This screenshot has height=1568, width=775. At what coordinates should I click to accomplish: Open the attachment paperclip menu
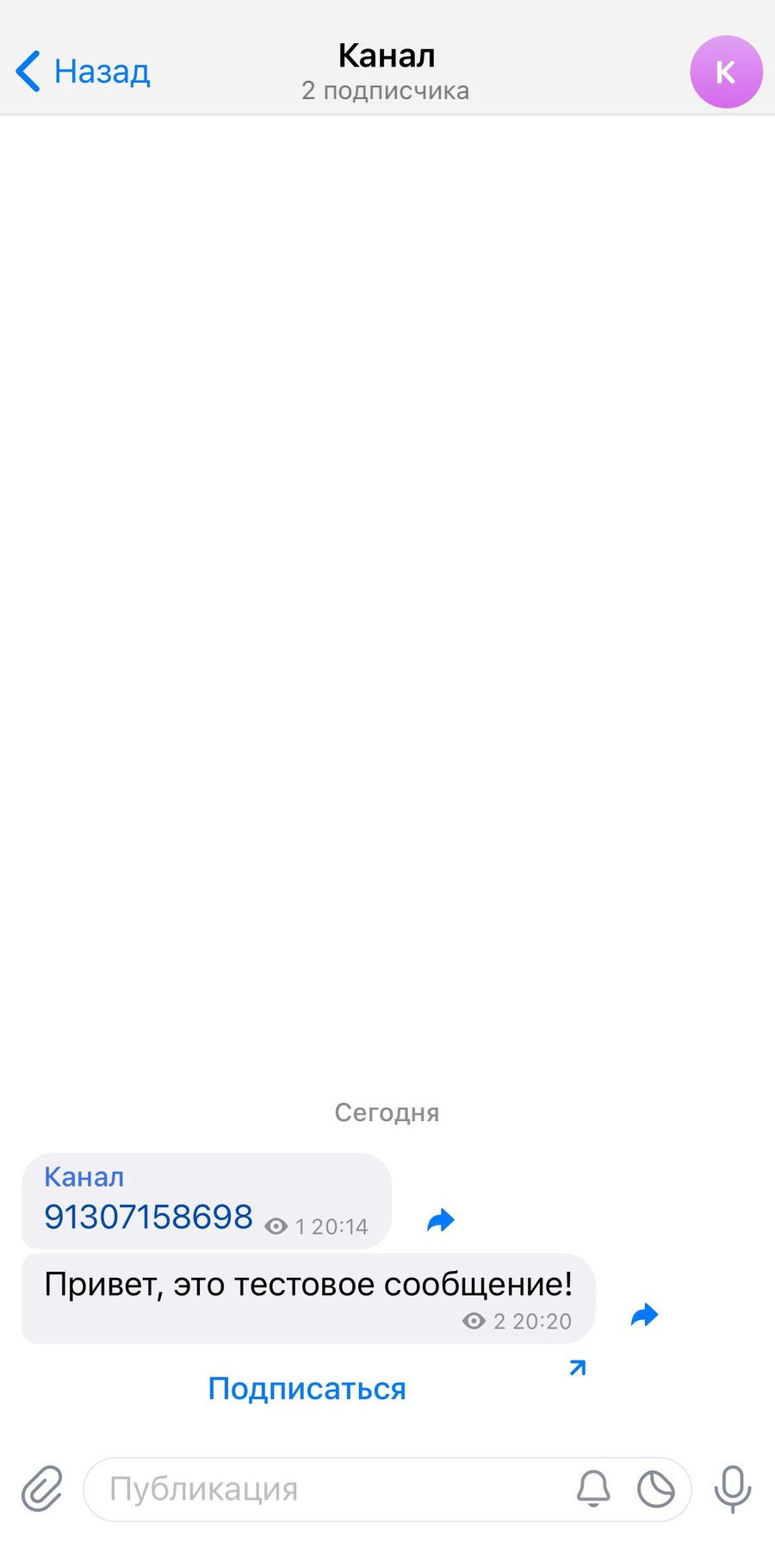tap(42, 1489)
